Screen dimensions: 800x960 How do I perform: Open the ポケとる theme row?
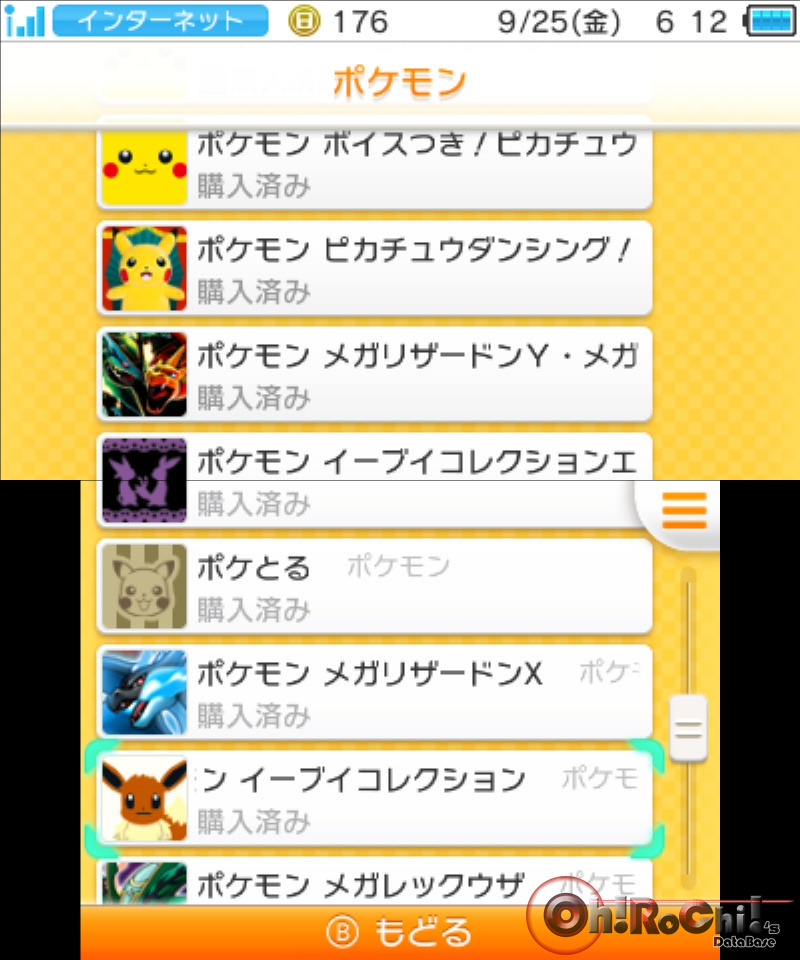(374, 587)
